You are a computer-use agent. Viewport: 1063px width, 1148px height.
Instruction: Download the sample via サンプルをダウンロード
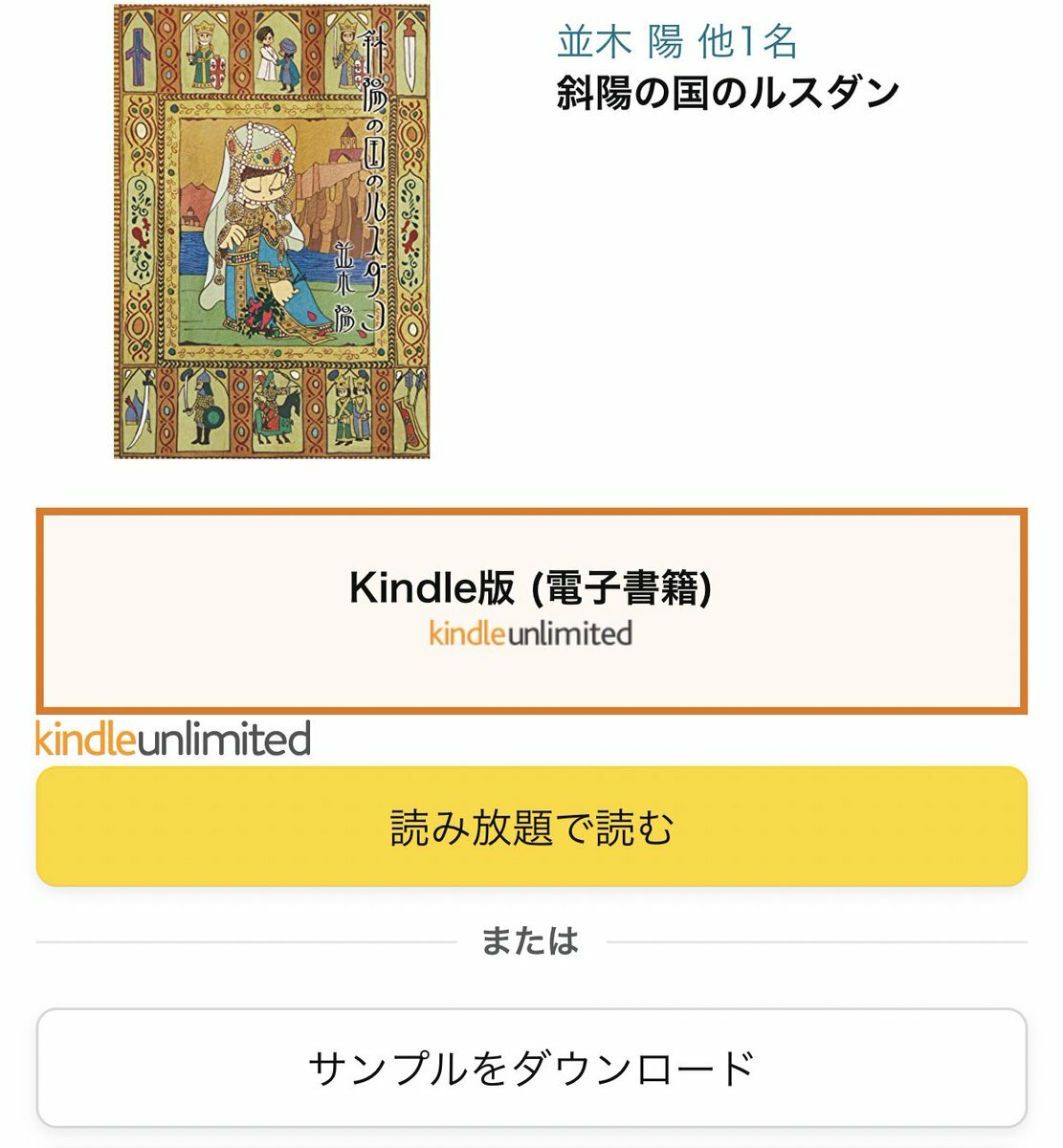point(531,1068)
